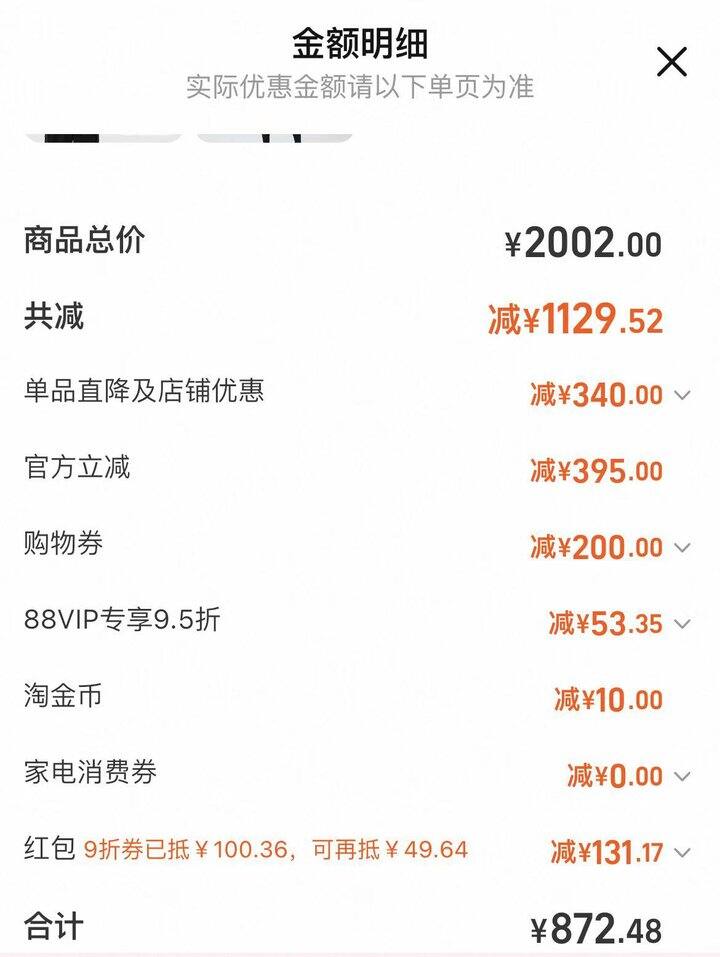
Task: Expand the 购物券 discount row
Action: (682, 547)
